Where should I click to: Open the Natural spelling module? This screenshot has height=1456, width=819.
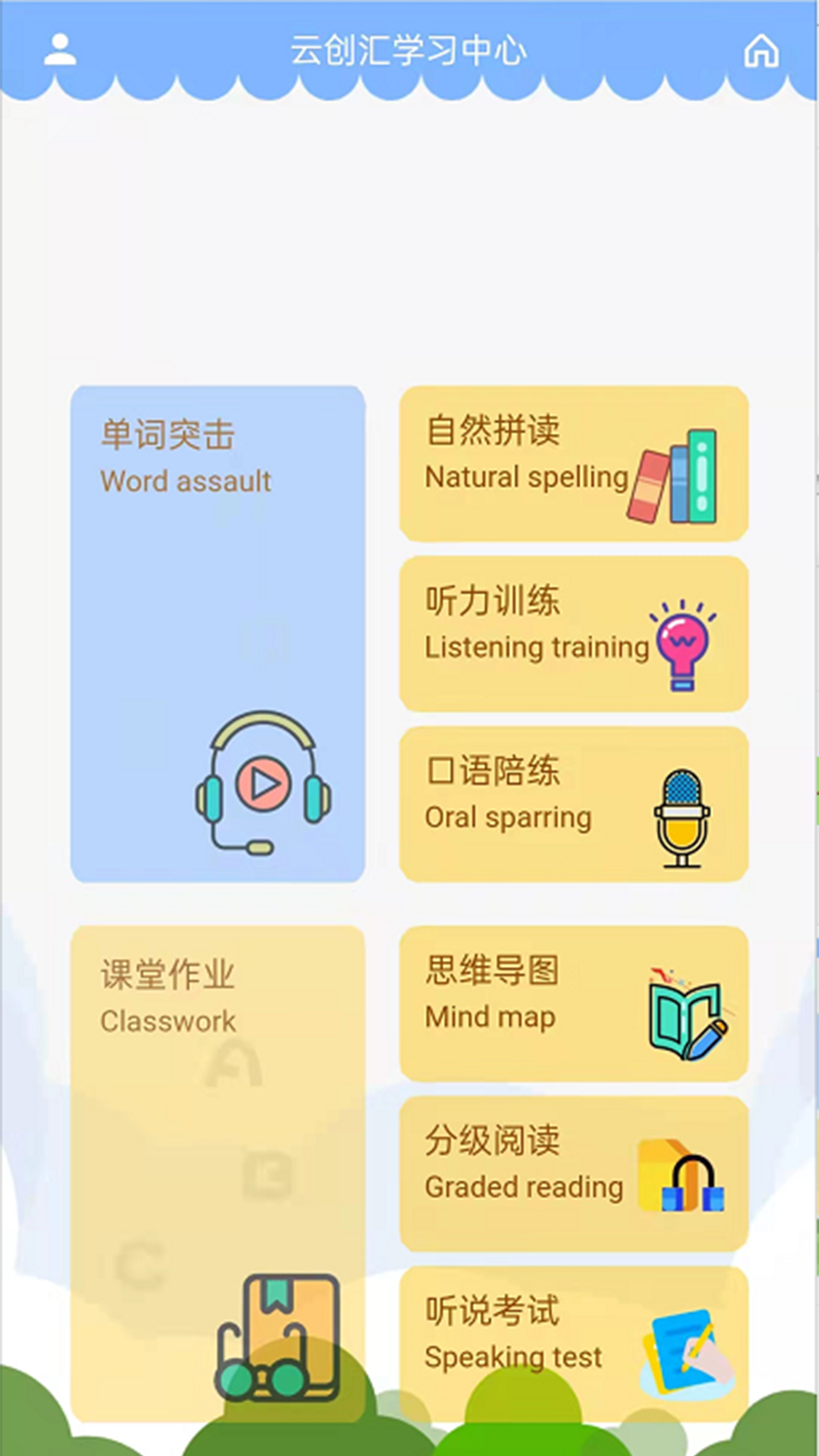click(x=573, y=463)
